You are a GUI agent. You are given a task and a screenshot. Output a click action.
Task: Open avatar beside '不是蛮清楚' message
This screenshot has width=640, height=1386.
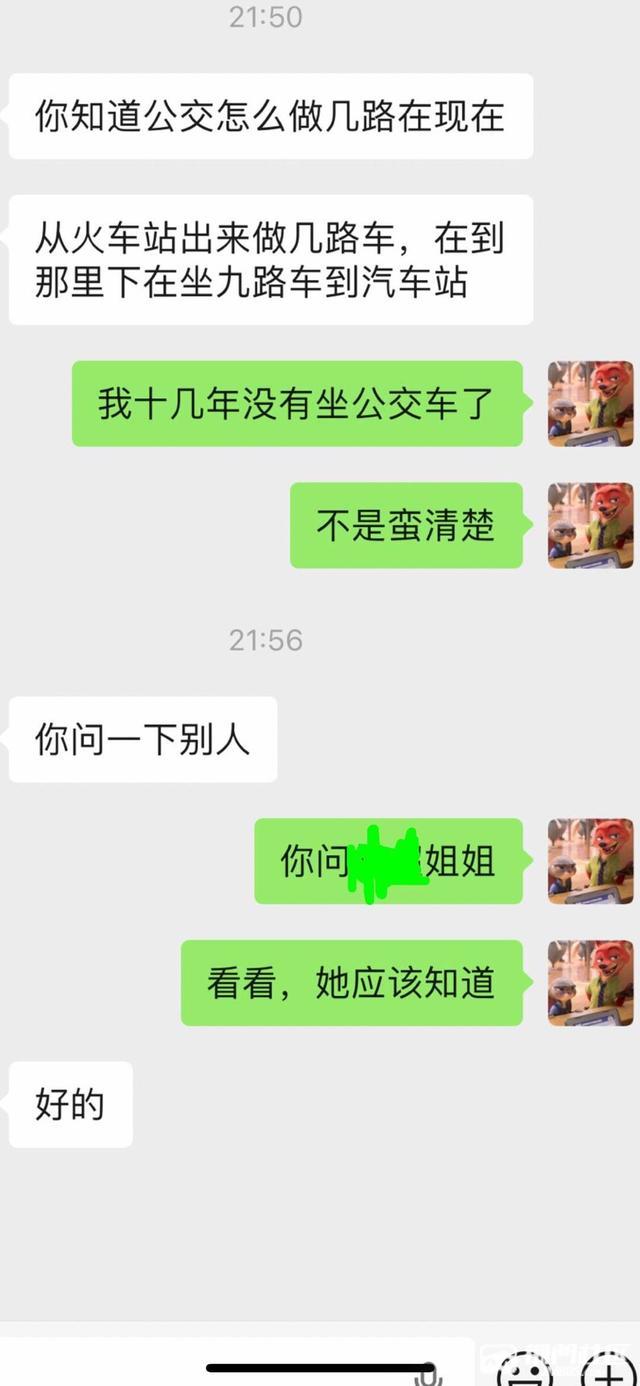(x=590, y=525)
